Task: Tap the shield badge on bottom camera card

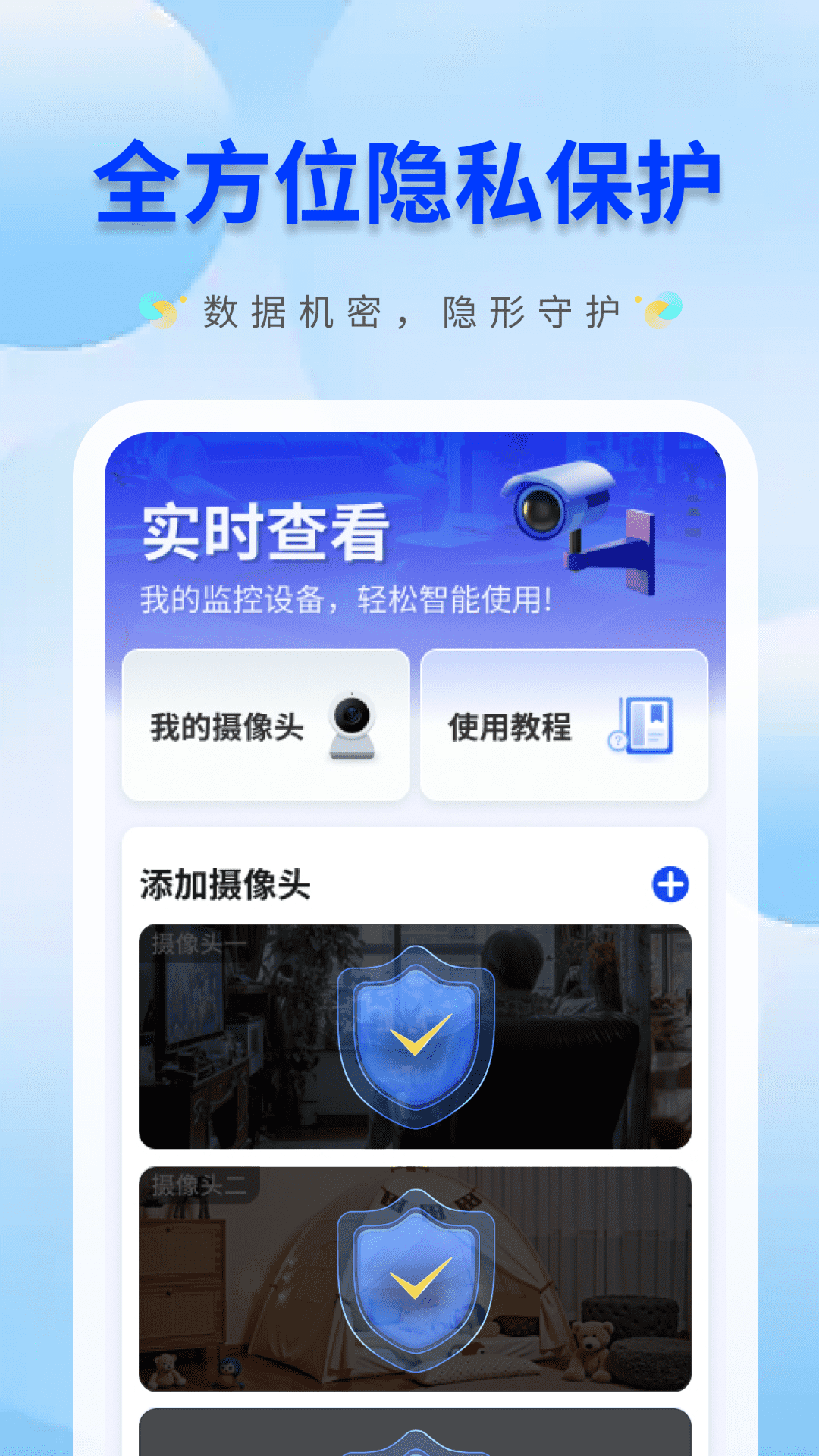Action: [413, 1441]
